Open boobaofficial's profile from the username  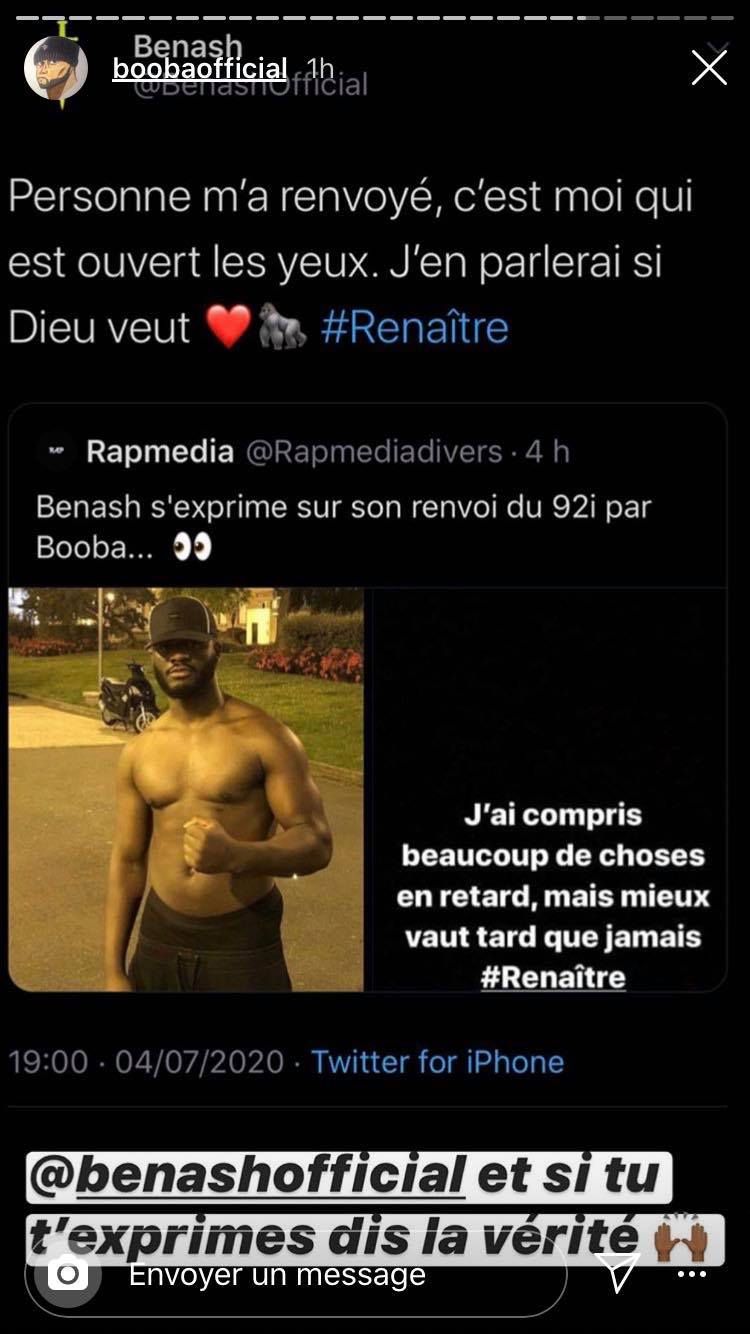click(x=199, y=68)
